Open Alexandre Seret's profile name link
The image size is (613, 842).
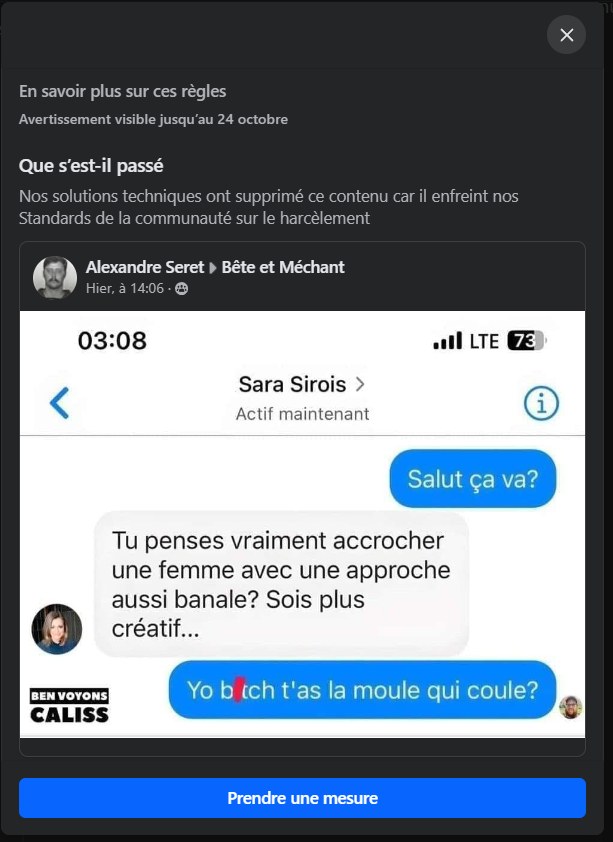pos(144,267)
